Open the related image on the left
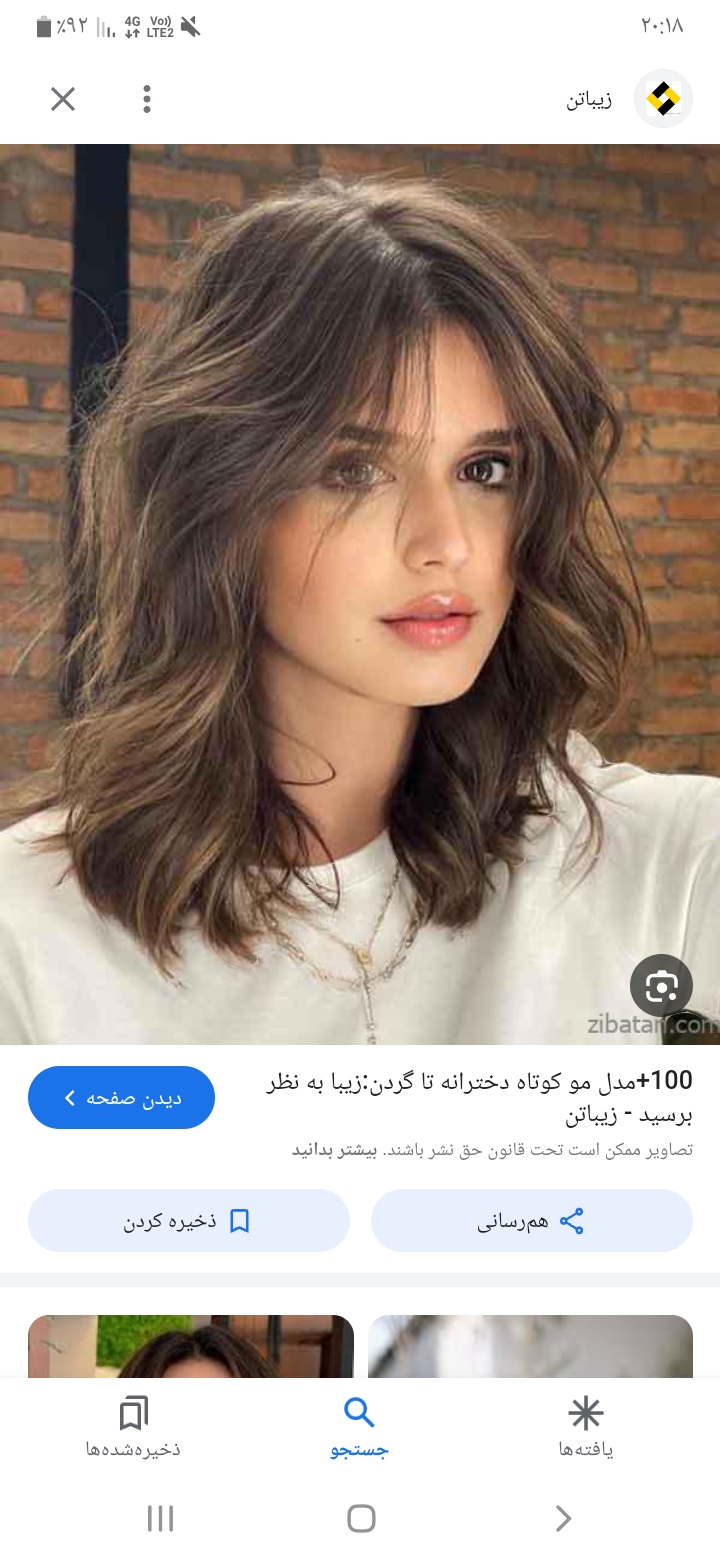 (190, 1346)
